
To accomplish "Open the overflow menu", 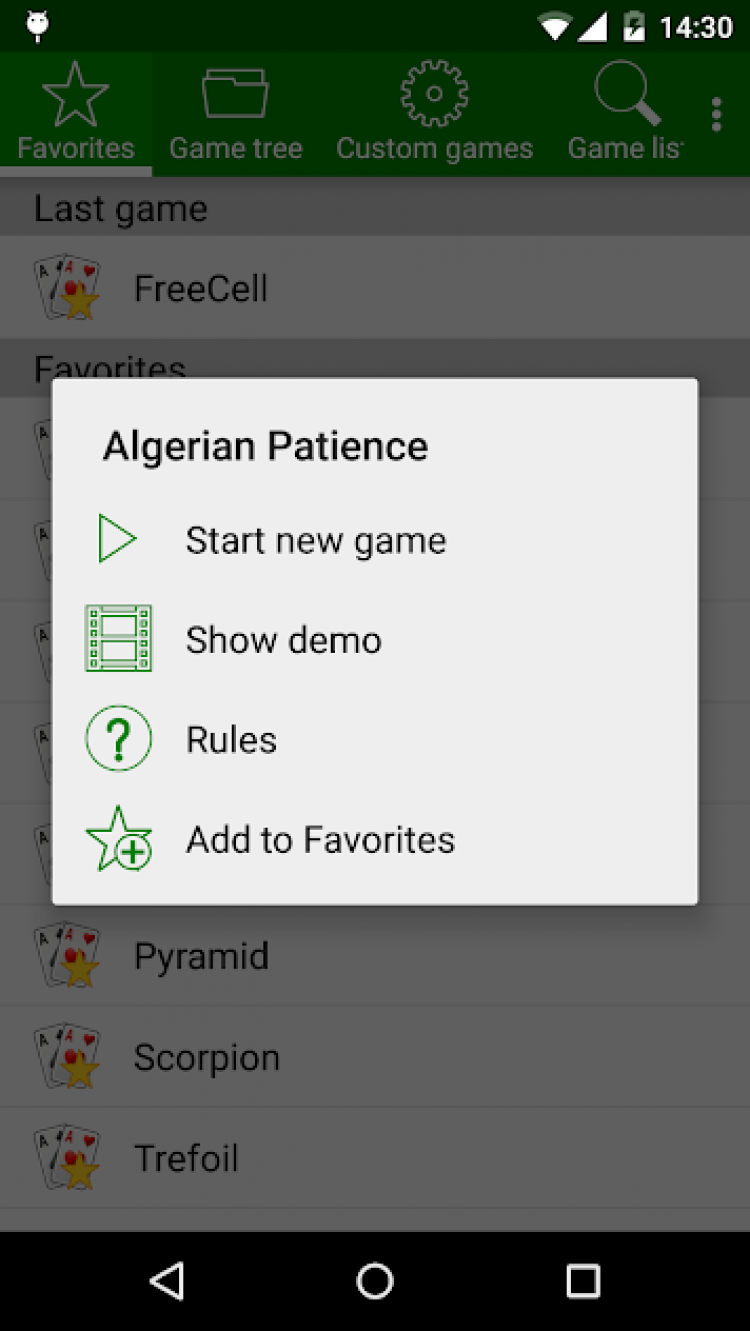I will (x=716, y=115).
